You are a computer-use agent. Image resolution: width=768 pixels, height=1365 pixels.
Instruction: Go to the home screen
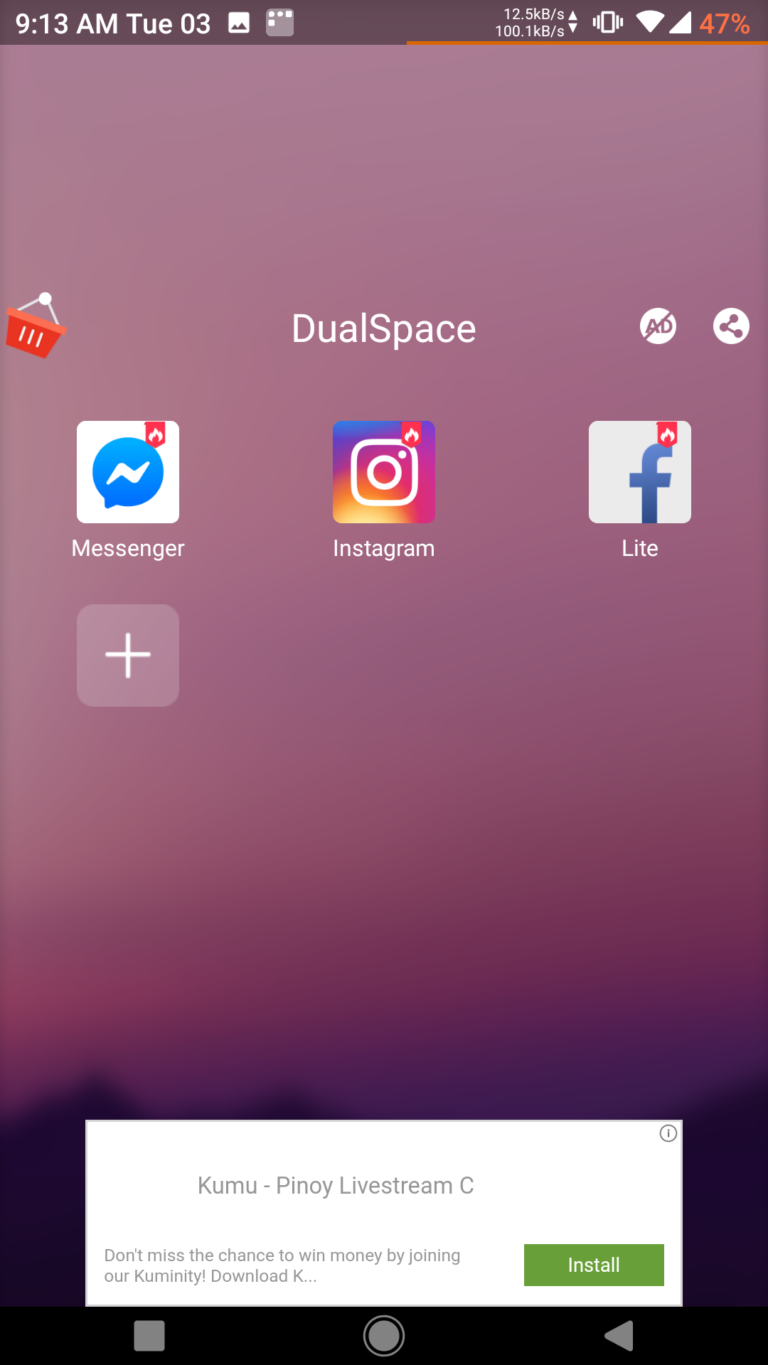384,1336
